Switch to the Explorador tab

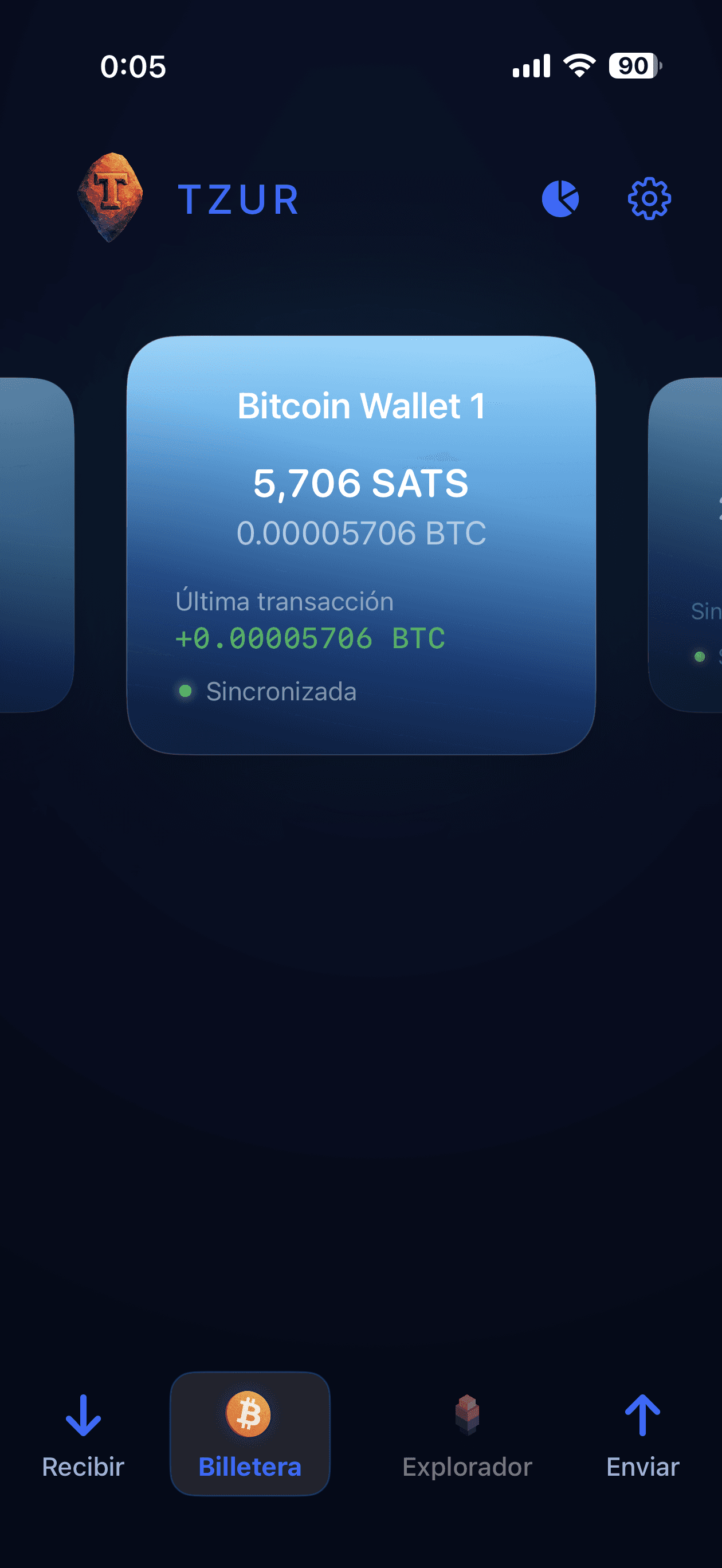467,1434
